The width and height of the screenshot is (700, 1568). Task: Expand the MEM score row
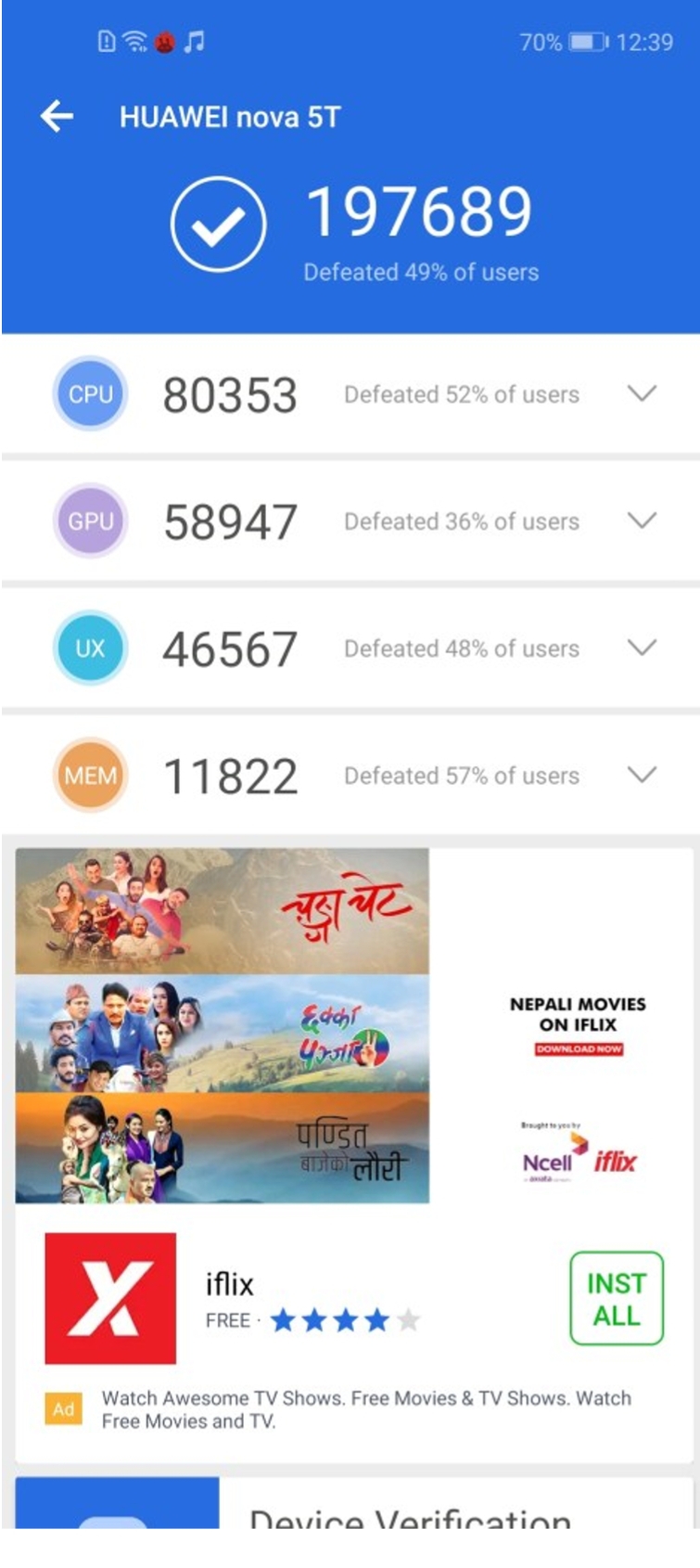coord(642,775)
